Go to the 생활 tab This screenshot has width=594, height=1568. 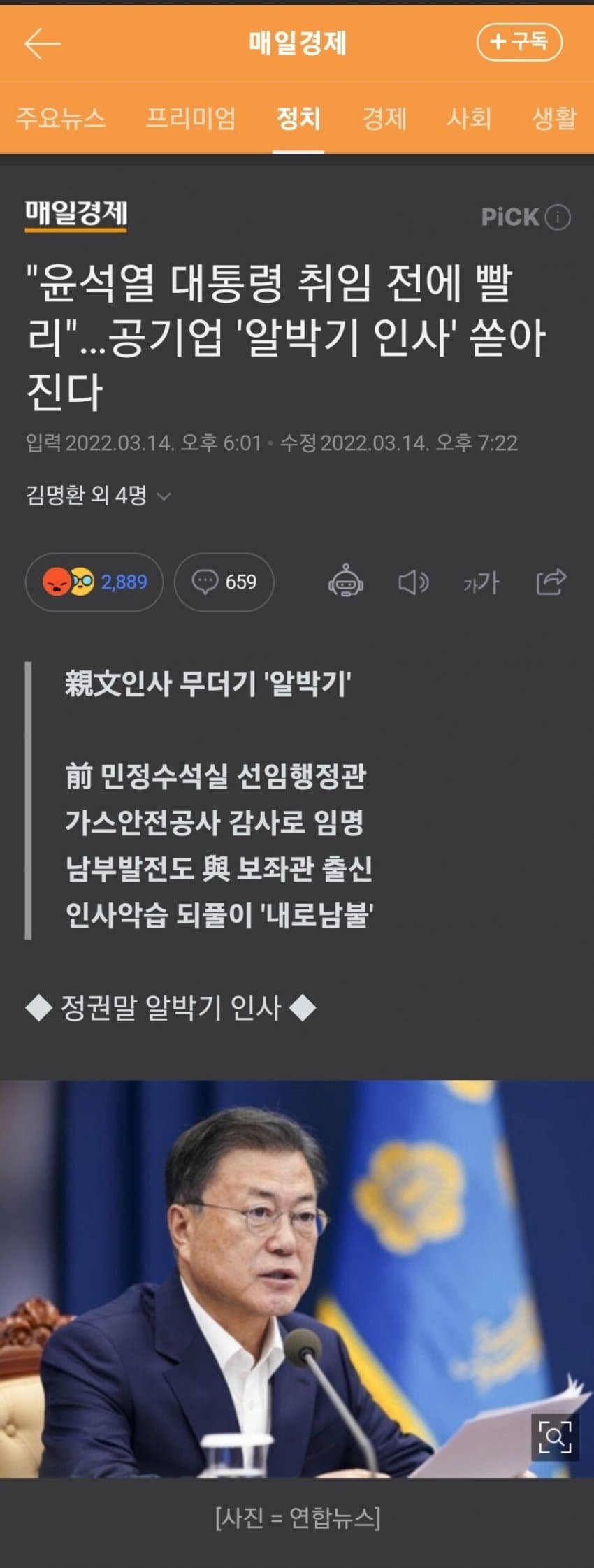(555, 118)
